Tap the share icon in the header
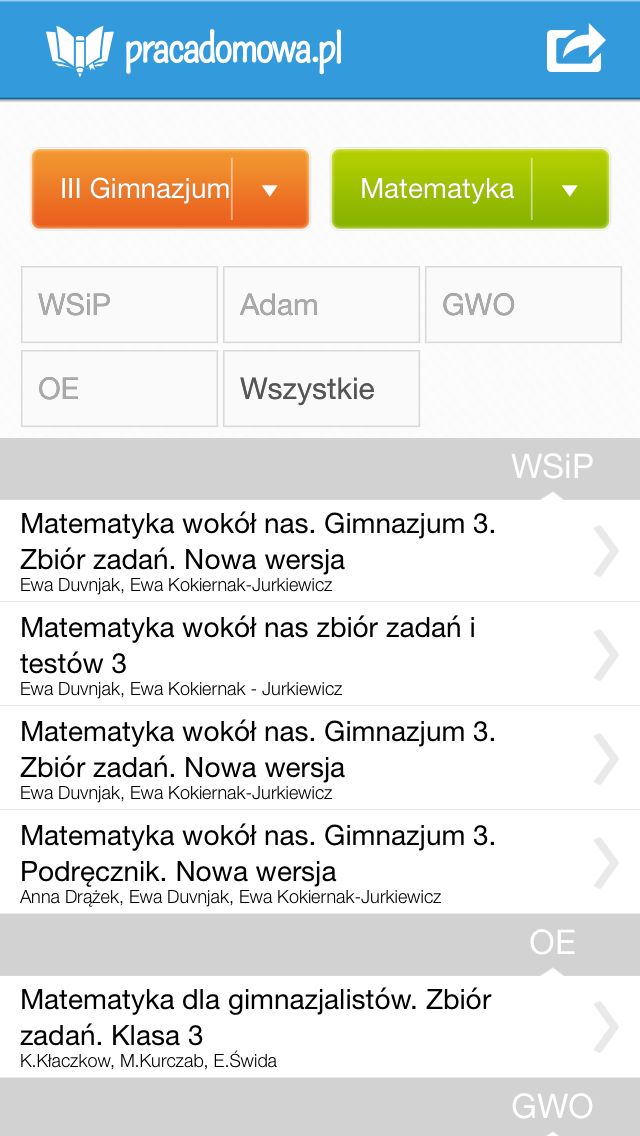Viewport: 640px width, 1136px height. pos(575,49)
